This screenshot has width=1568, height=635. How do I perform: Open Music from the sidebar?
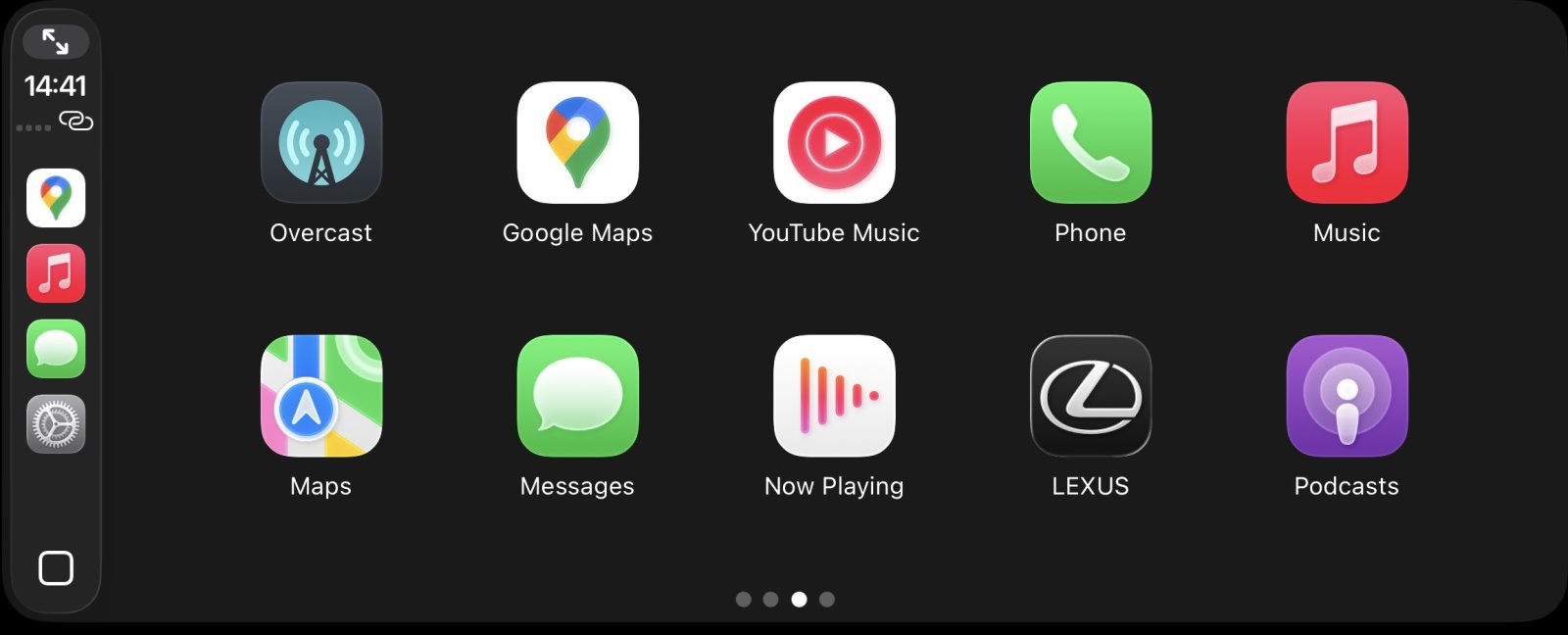pyautogui.click(x=56, y=273)
